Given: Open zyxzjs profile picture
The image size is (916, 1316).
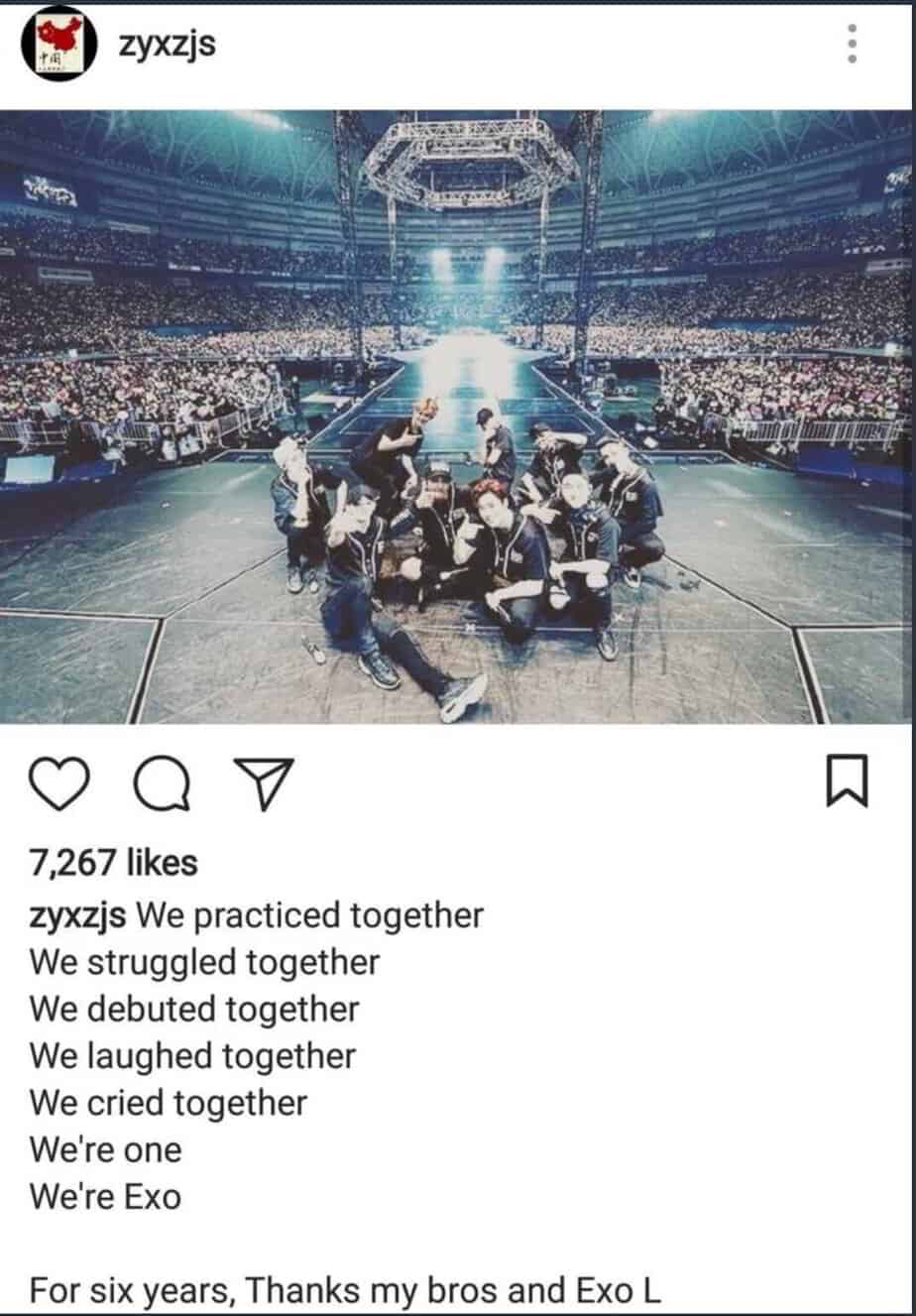Looking at the screenshot, I should coord(58,46).
